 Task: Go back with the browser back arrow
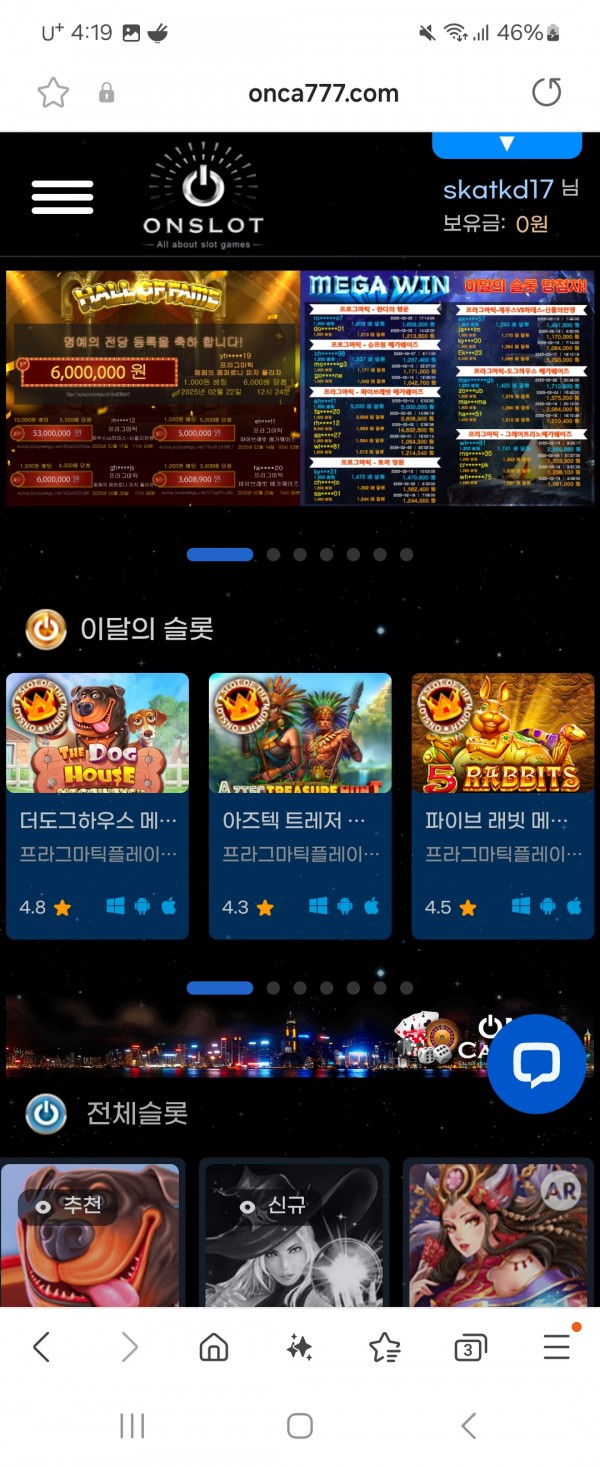[42, 1347]
